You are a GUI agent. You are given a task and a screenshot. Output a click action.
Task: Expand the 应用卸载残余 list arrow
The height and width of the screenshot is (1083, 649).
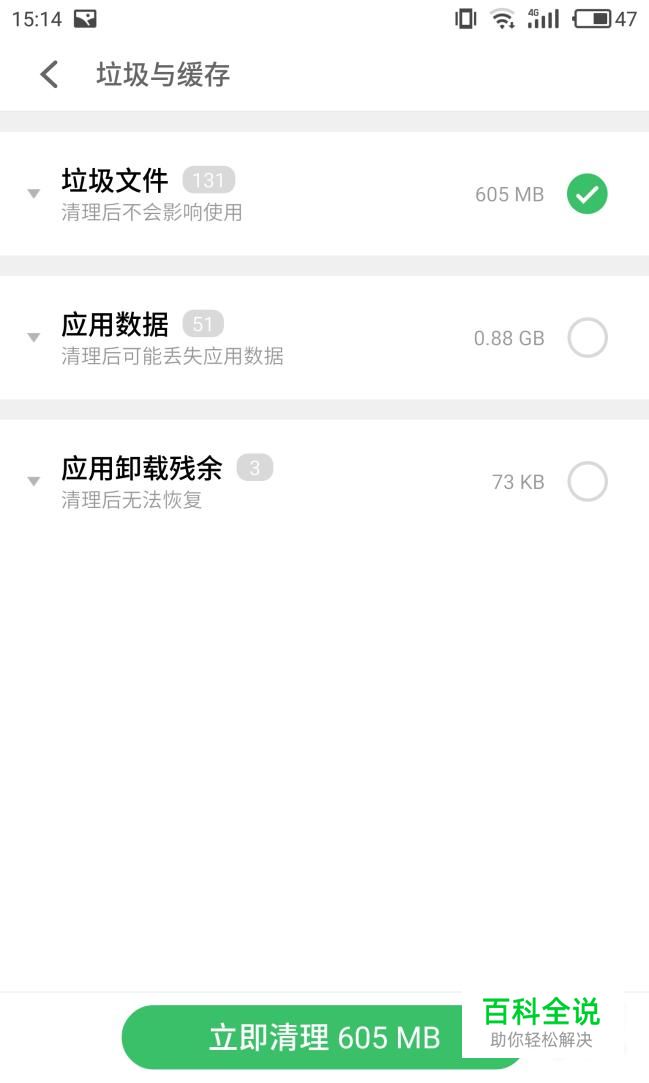point(34,482)
